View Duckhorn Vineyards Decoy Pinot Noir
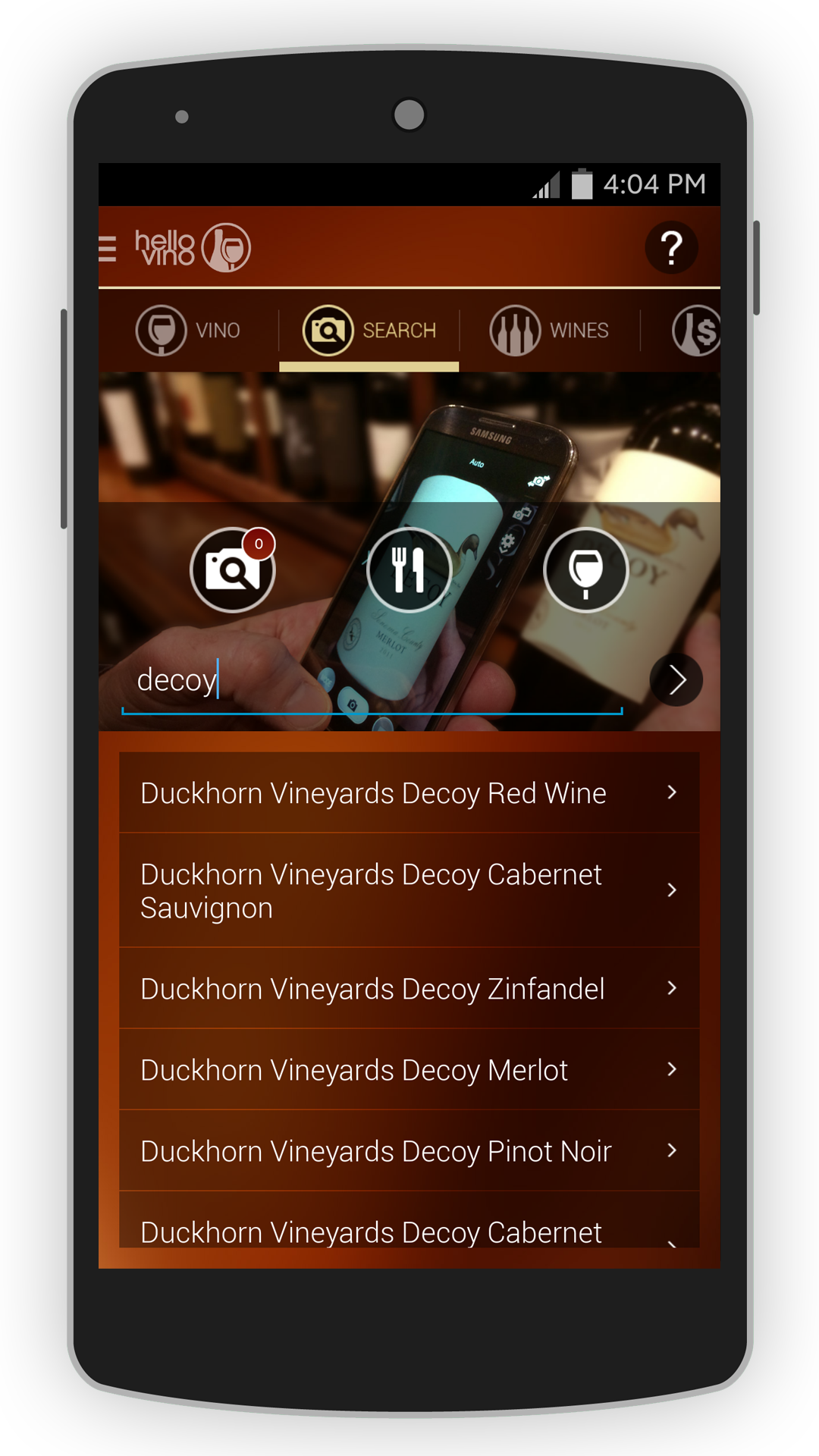This screenshot has height=1456, width=819. pyautogui.click(x=409, y=1150)
